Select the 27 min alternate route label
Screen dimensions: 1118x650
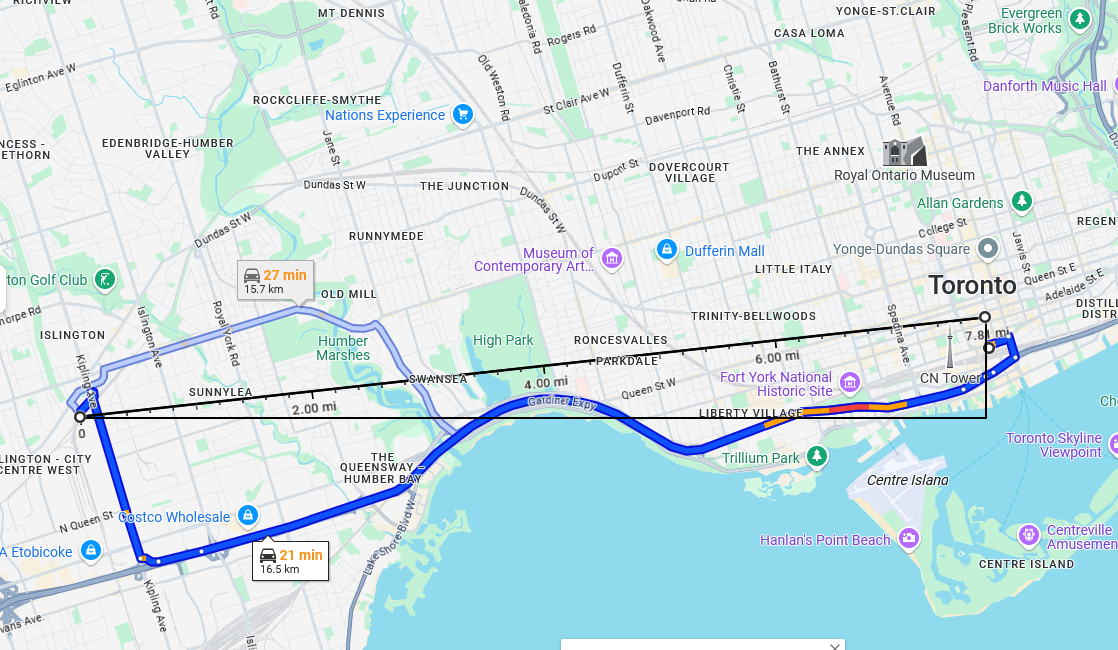275,280
